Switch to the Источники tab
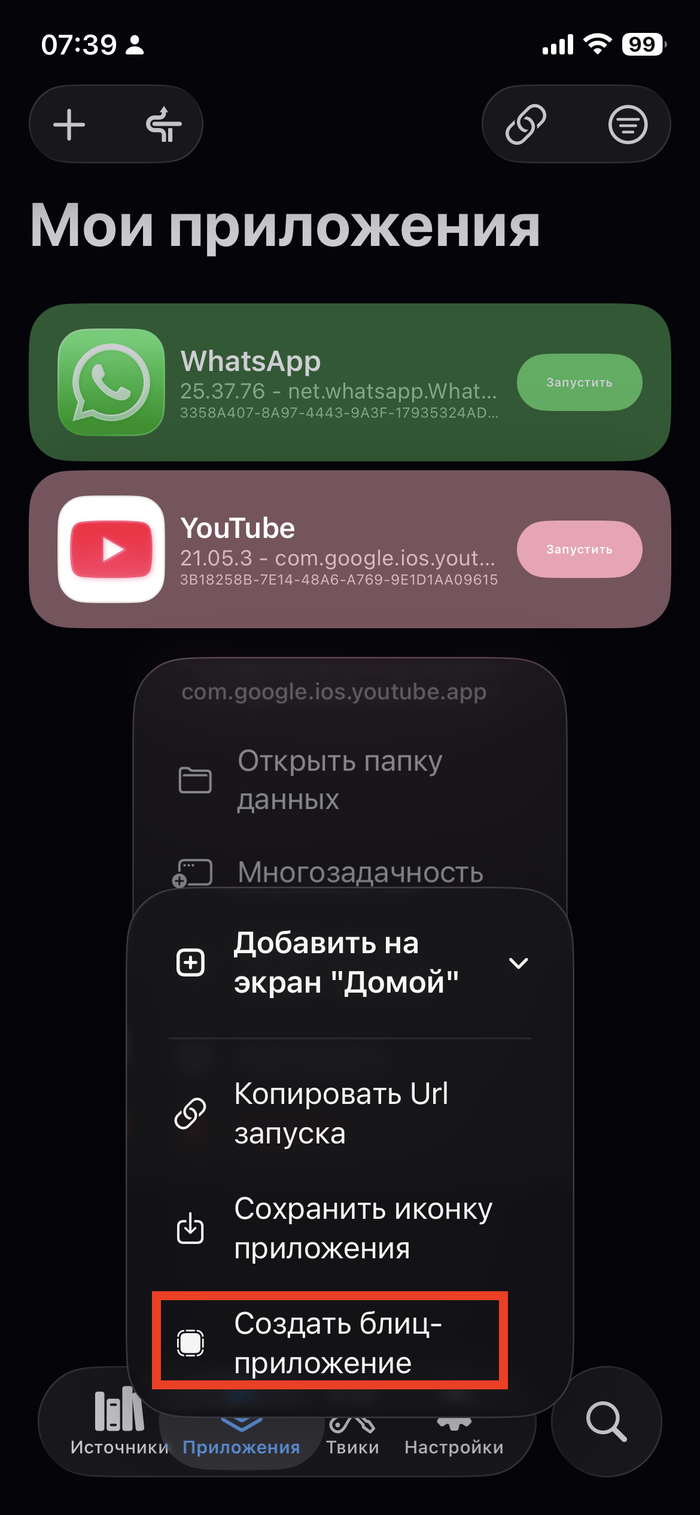 pos(117,1424)
